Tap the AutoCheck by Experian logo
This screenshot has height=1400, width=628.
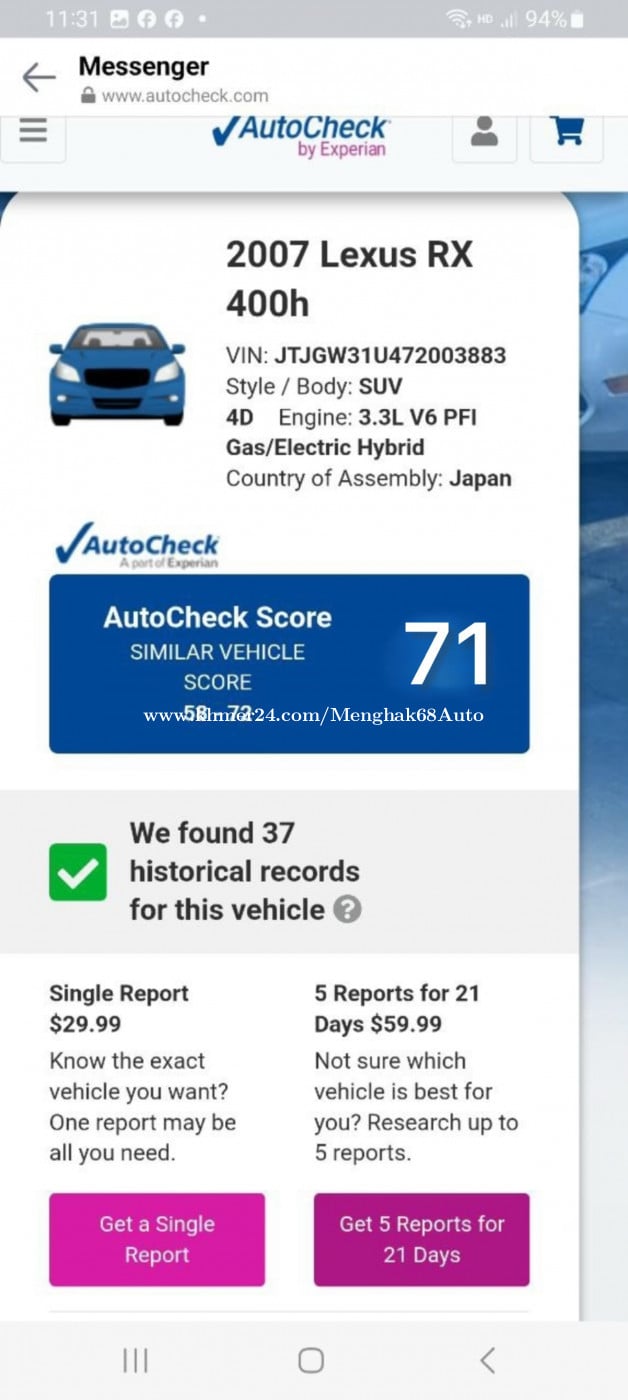[302, 135]
